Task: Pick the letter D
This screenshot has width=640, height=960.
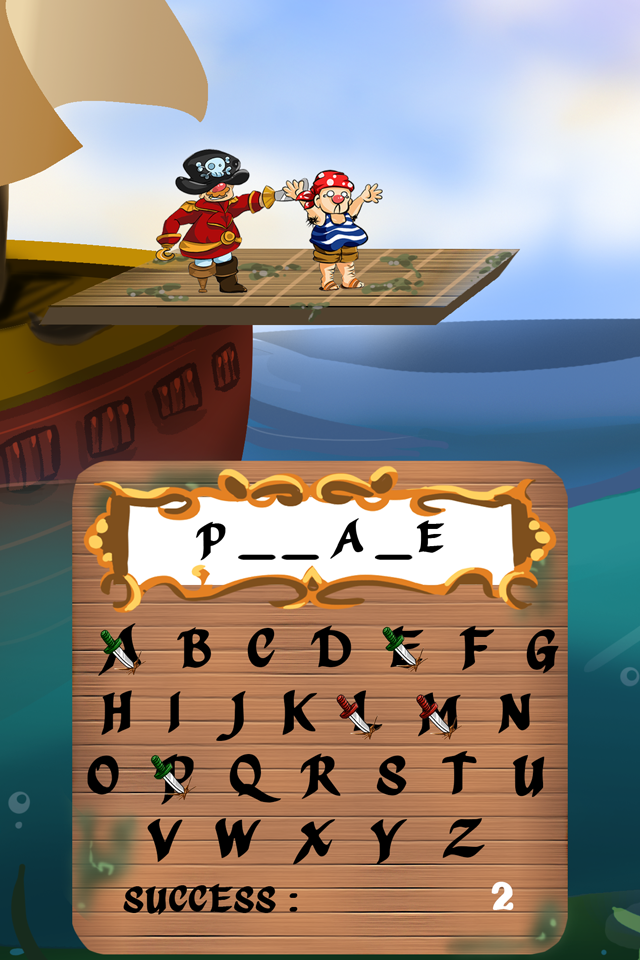Action: (x=333, y=649)
